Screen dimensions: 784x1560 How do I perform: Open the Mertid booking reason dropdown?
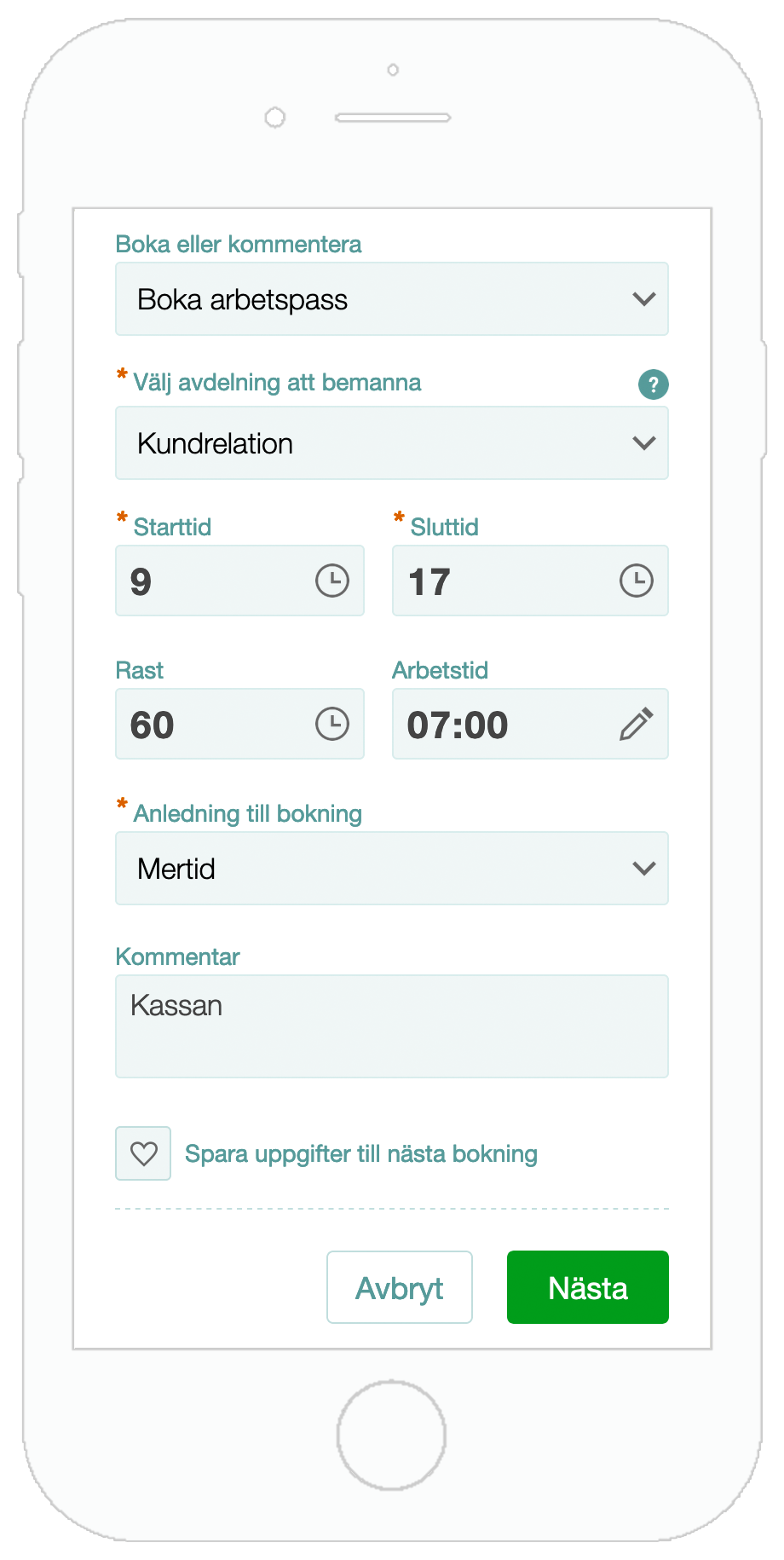(391, 869)
